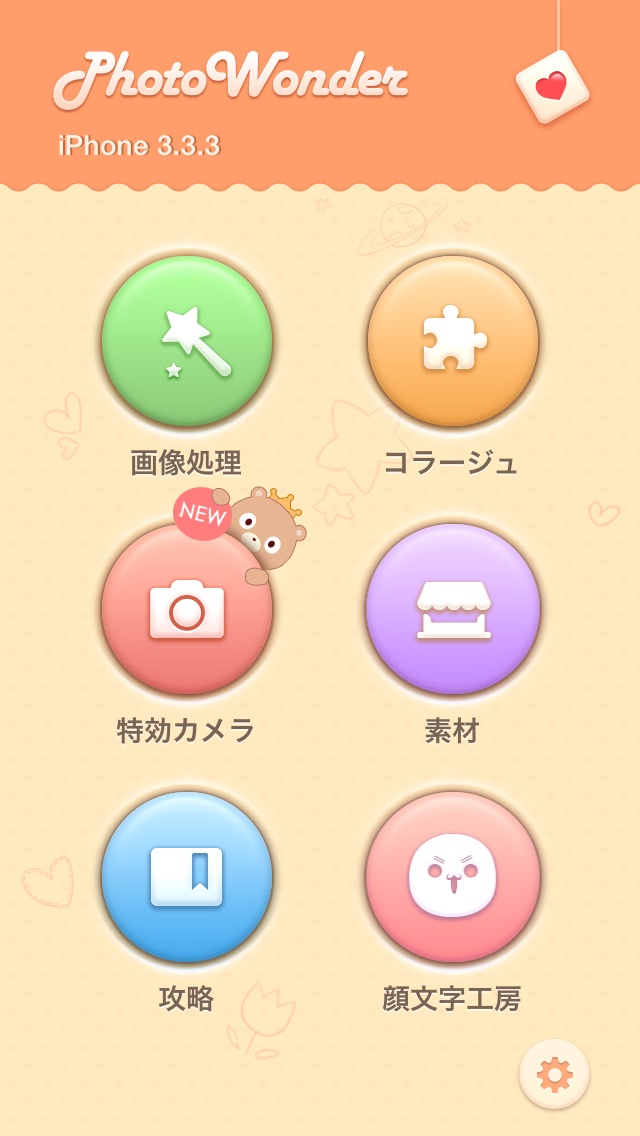Browse the 素材 materials shop

[x=453, y=610]
